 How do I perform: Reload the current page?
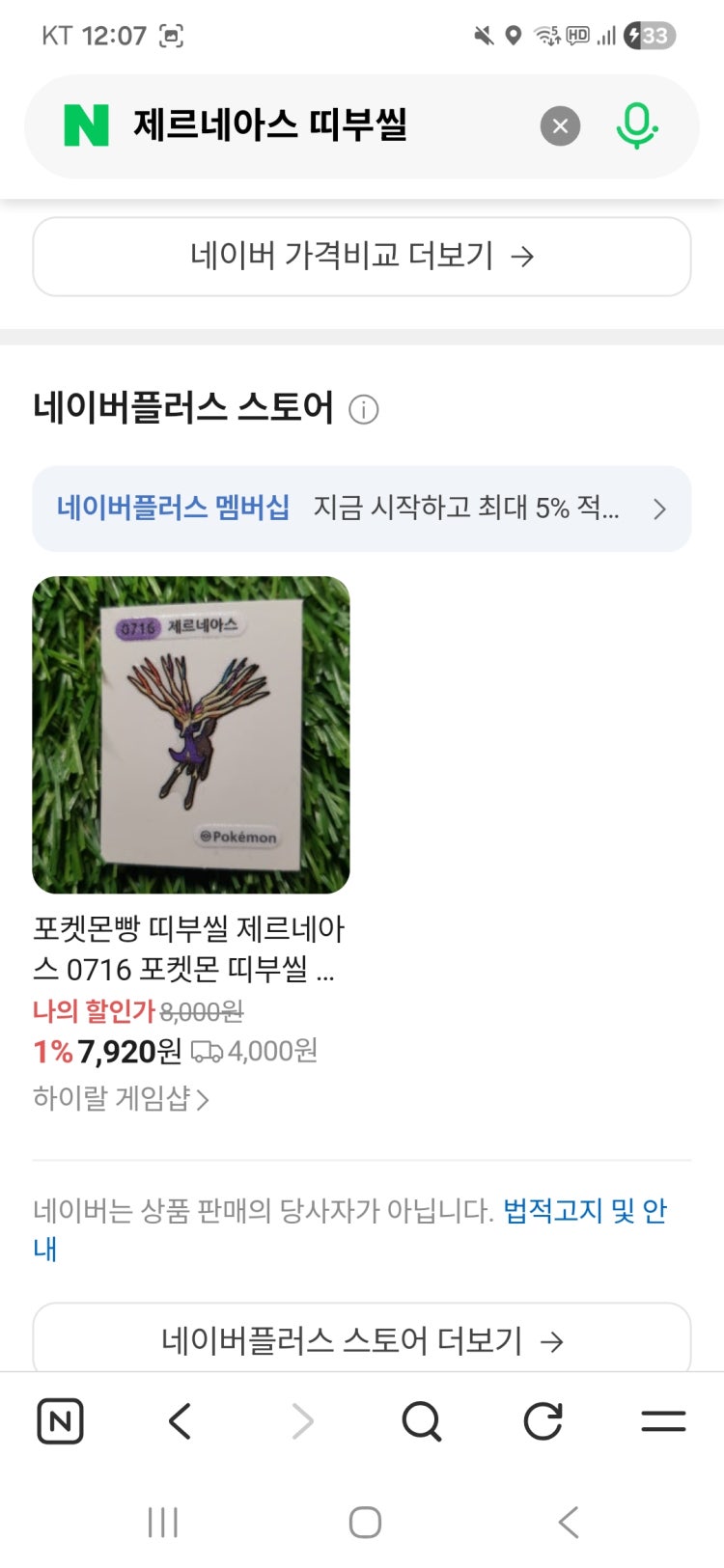click(543, 1421)
